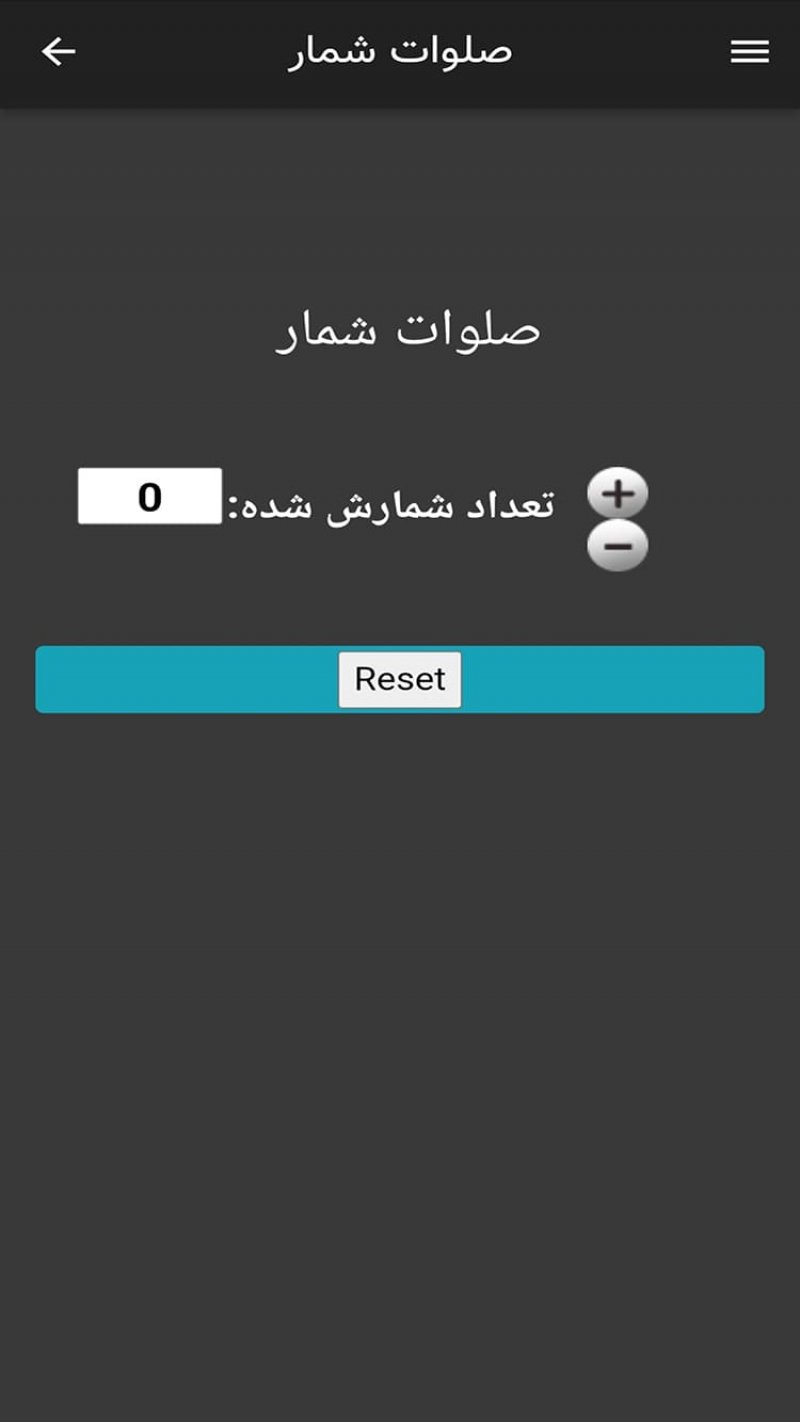Decrease the salawat count with minus
Viewport: 800px width, 1422px height.
tap(617, 546)
